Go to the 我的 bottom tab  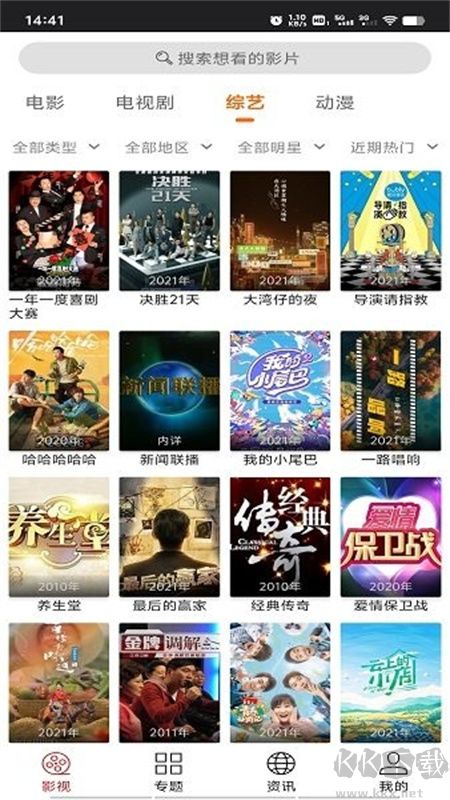(x=393, y=771)
